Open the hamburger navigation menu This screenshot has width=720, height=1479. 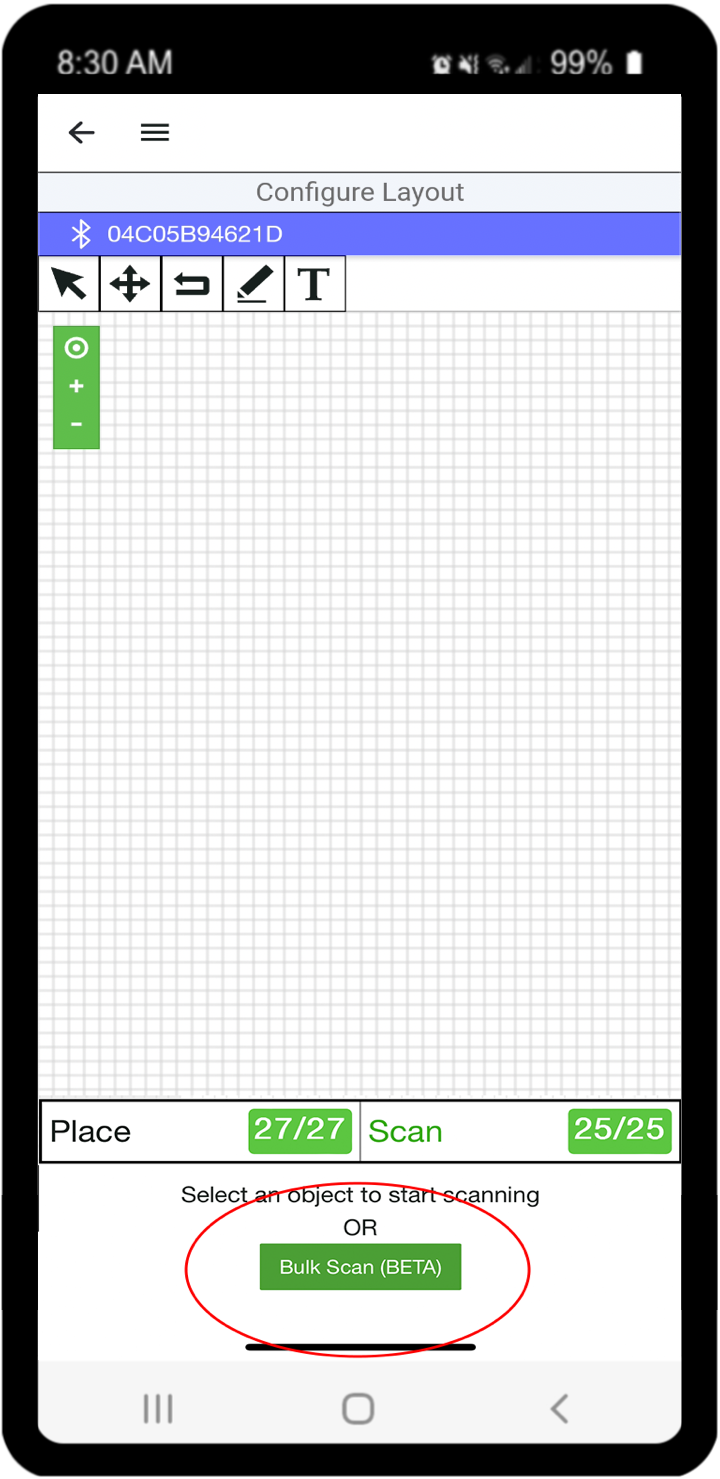click(155, 132)
